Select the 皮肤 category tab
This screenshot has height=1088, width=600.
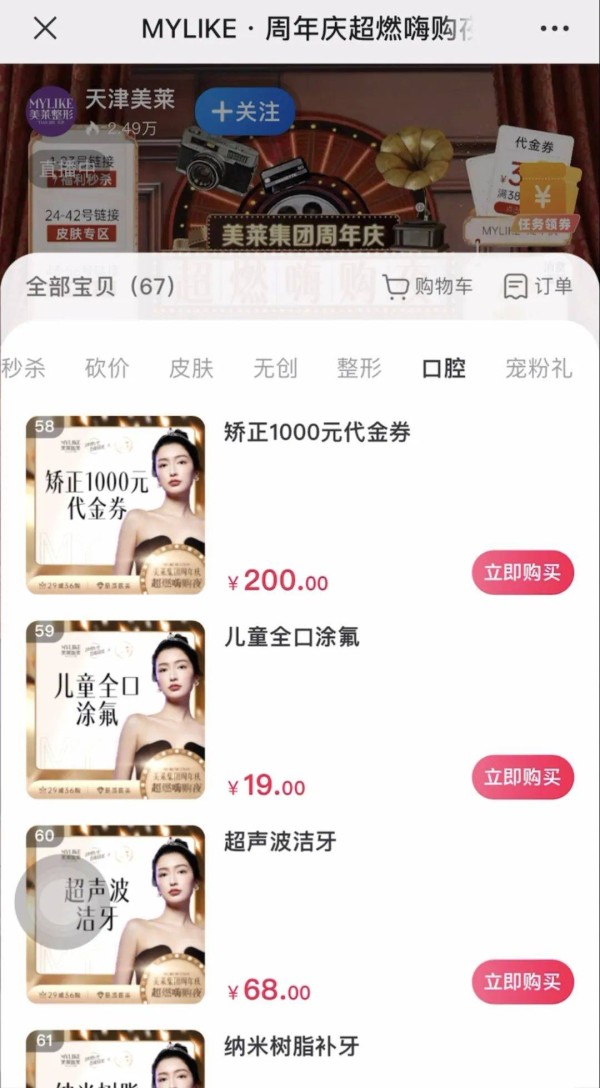tap(191, 368)
